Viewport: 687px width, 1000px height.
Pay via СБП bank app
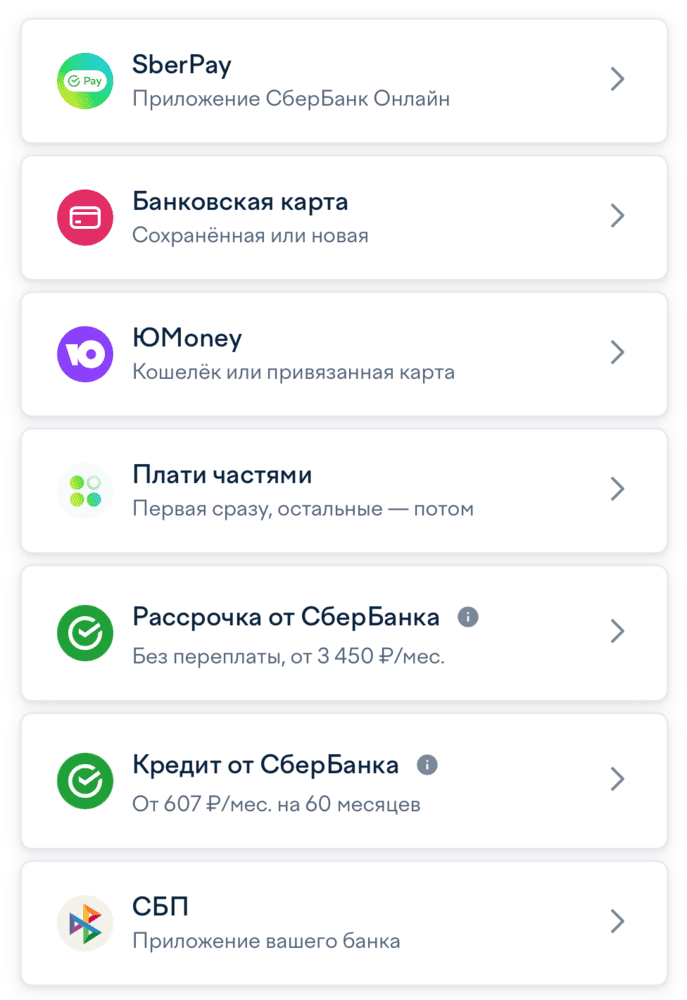343,923
